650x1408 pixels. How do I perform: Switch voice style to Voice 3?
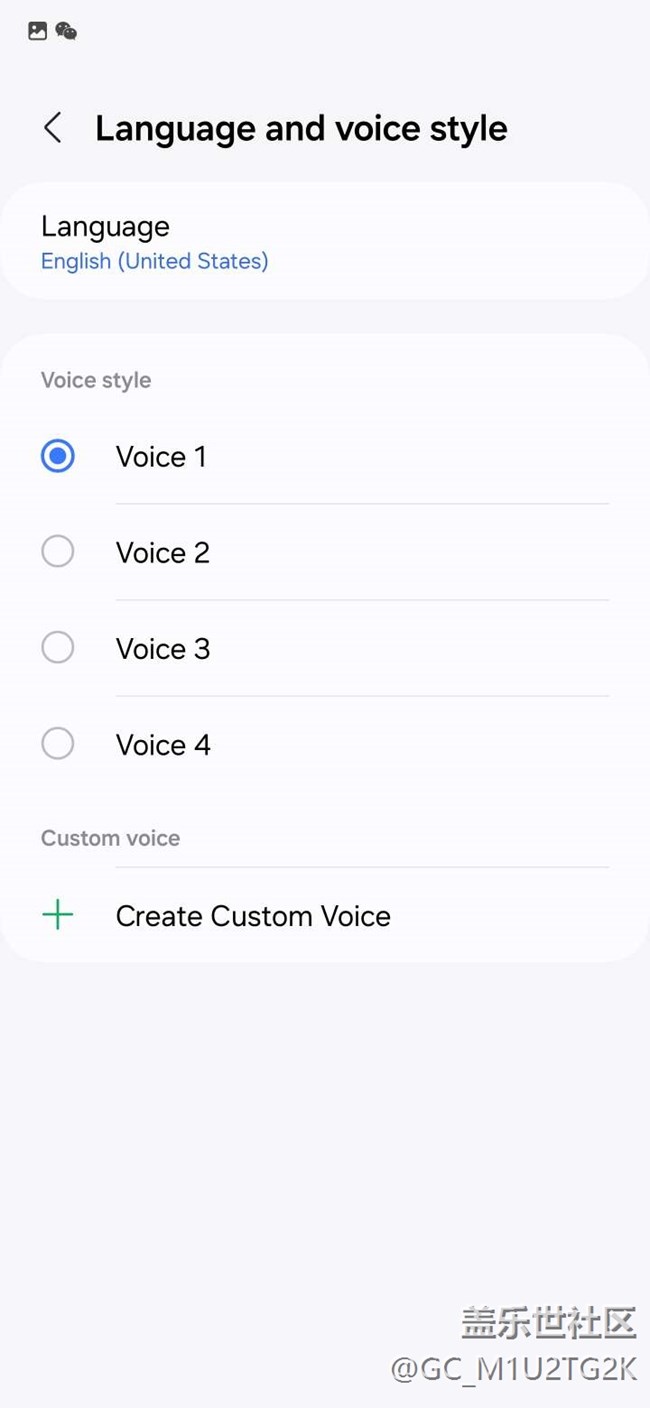click(58, 648)
